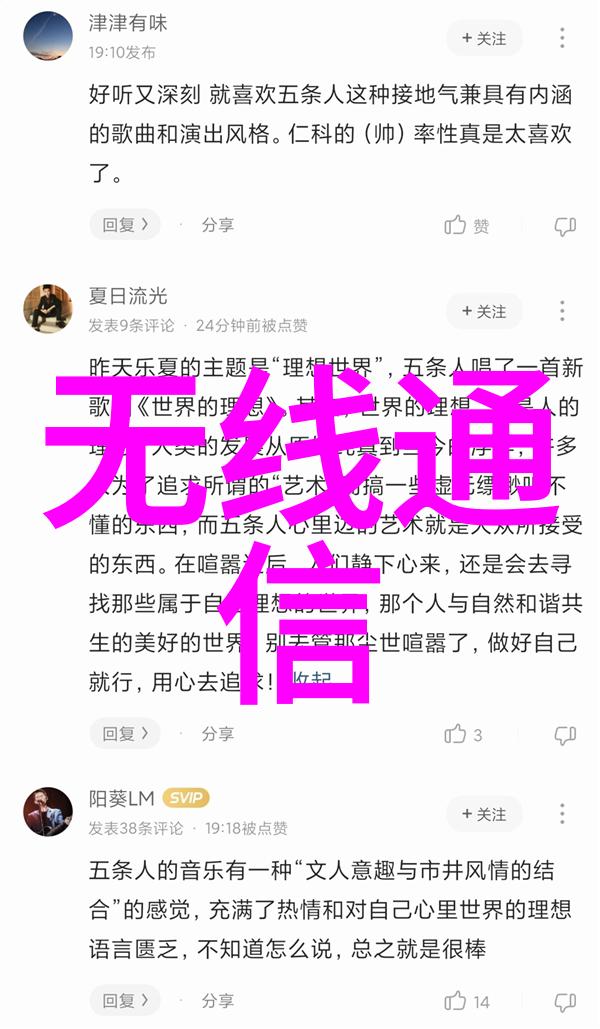Follow user 夏日流光
Image resolution: width=600 pixels, height=1029 pixels.
pyautogui.click(x=484, y=312)
